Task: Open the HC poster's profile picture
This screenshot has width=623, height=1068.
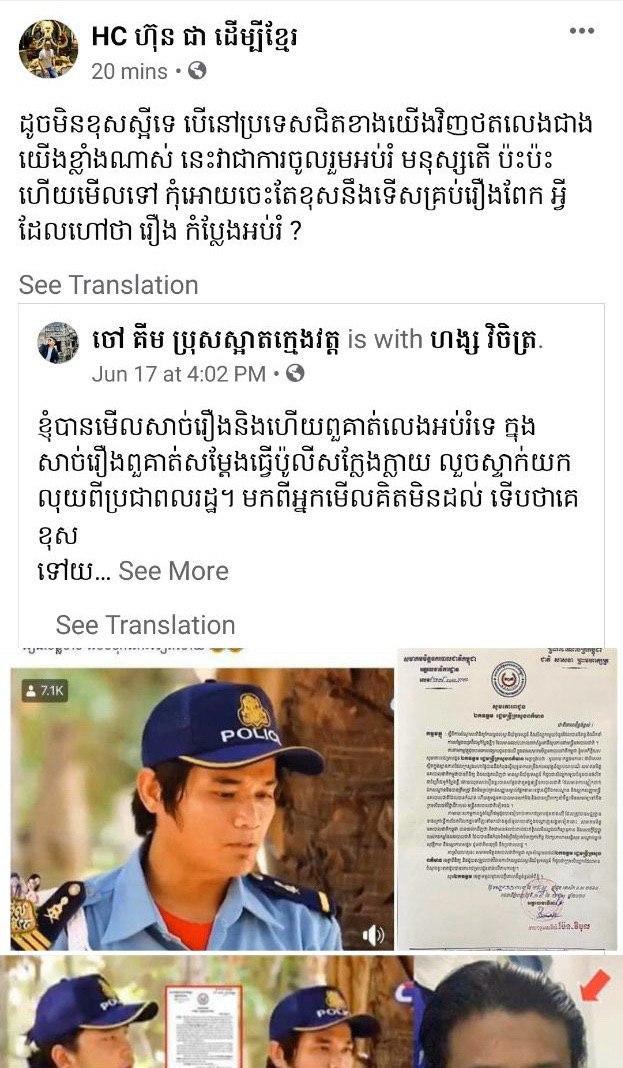Action: click(48, 48)
